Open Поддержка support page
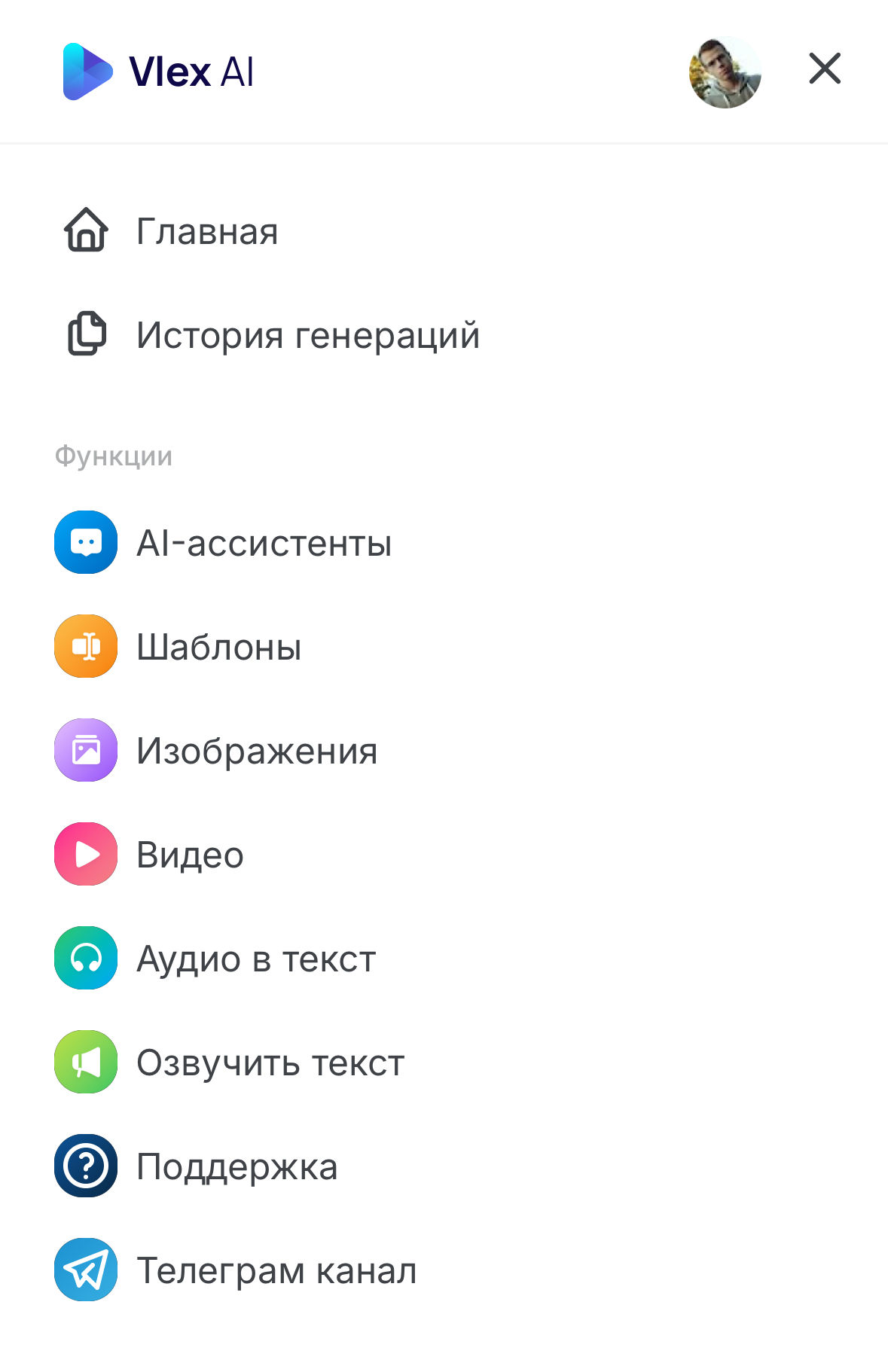Screen dimensions: 888x1372 pyautogui.click(x=236, y=1166)
